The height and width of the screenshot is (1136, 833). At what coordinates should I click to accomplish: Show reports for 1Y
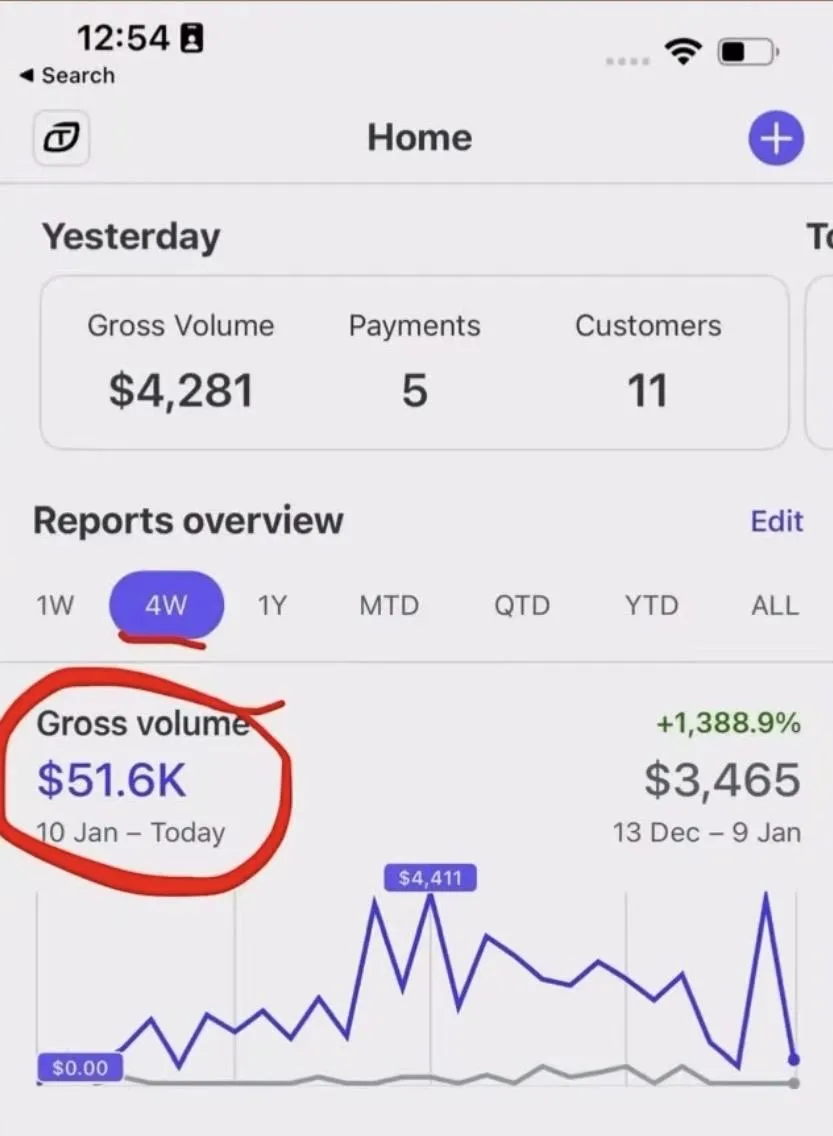(272, 605)
